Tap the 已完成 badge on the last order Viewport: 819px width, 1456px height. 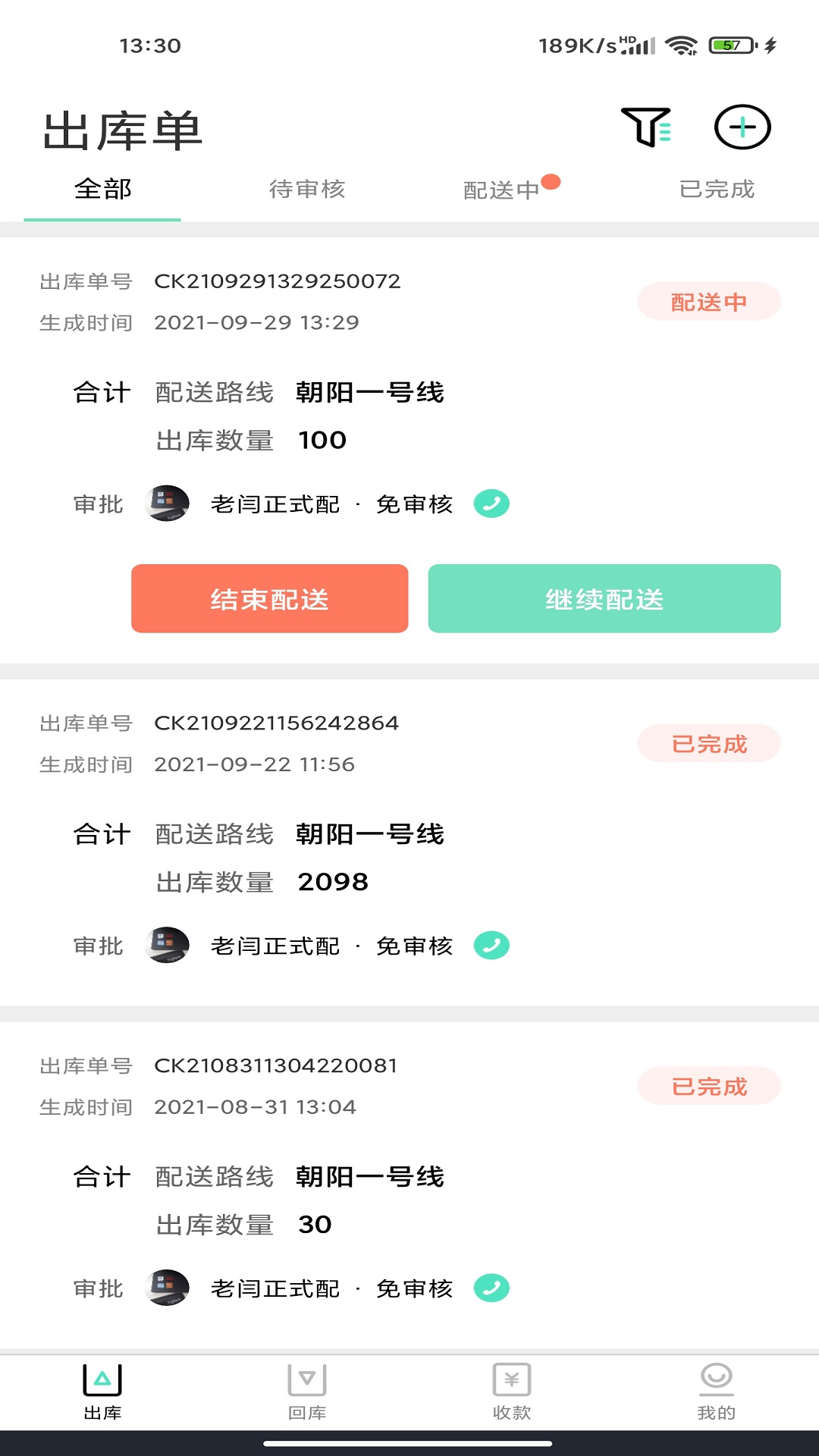click(x=709, y=1086)
